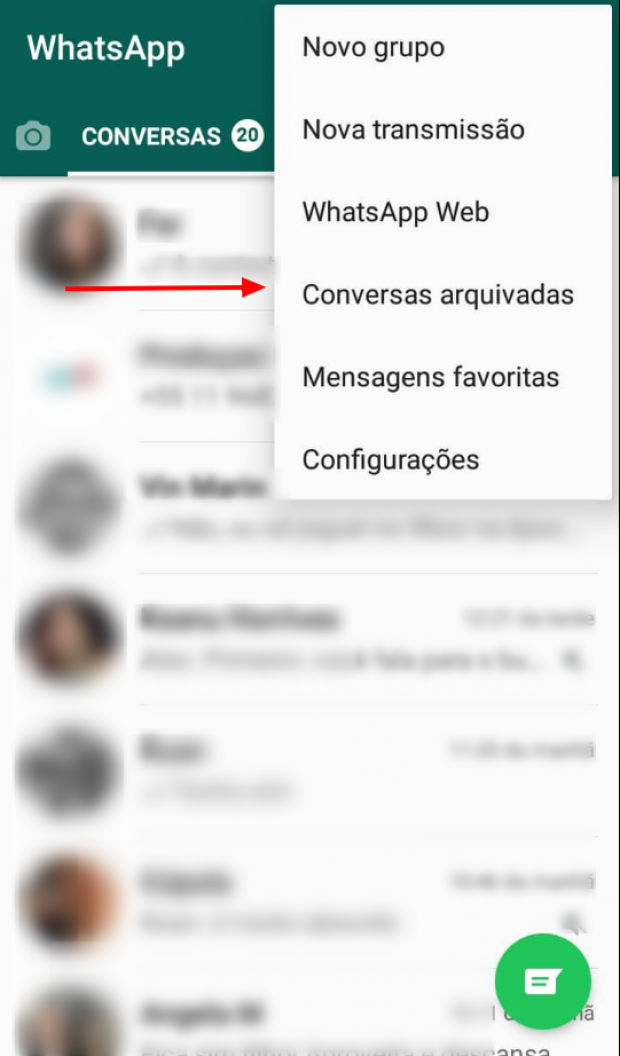View Mensagens favoritas

(x=443, y=377)
